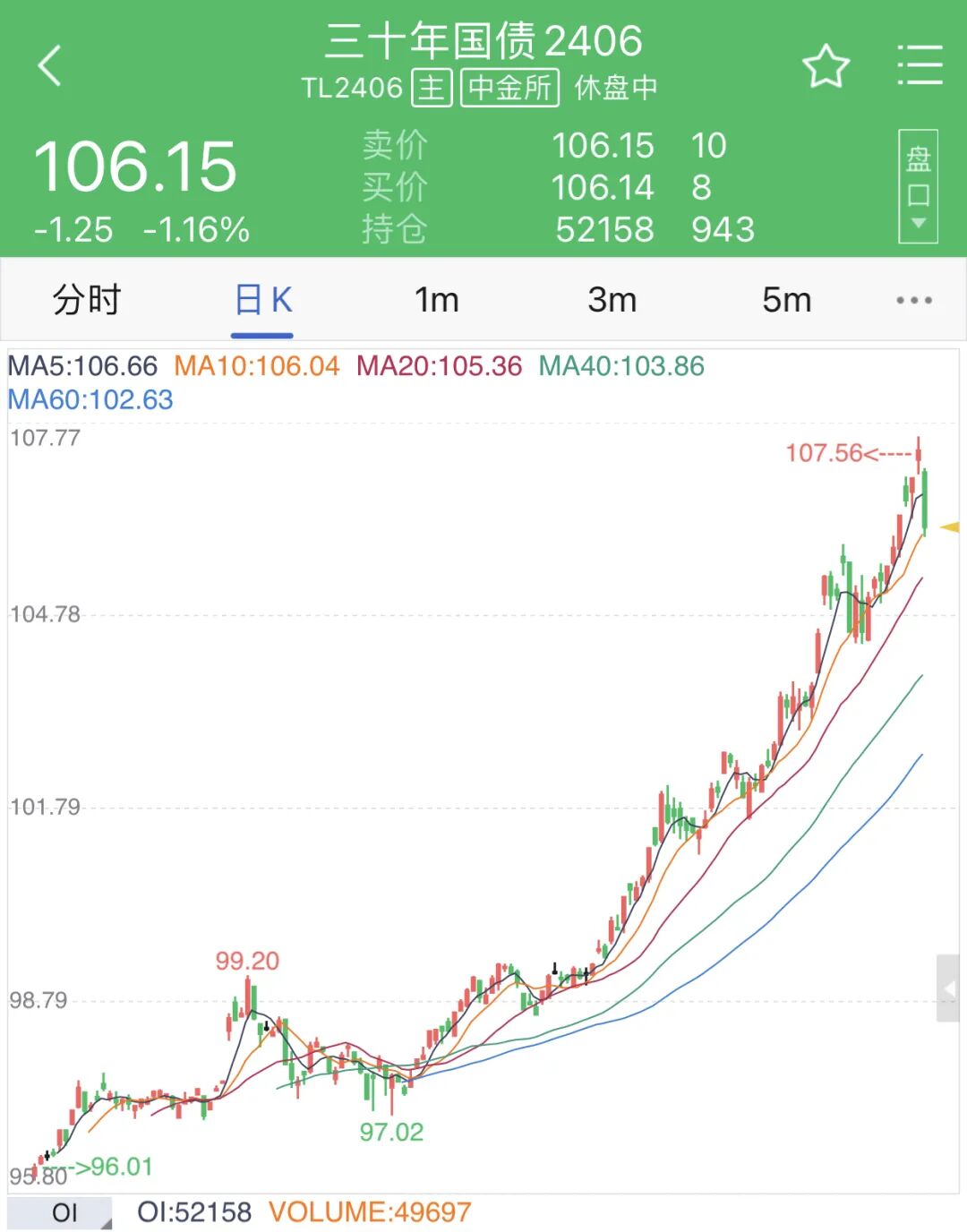This screenshot has width=967, height=1232.
Task: Select the 日K daily candlestick tab
Action: point(262,299)
